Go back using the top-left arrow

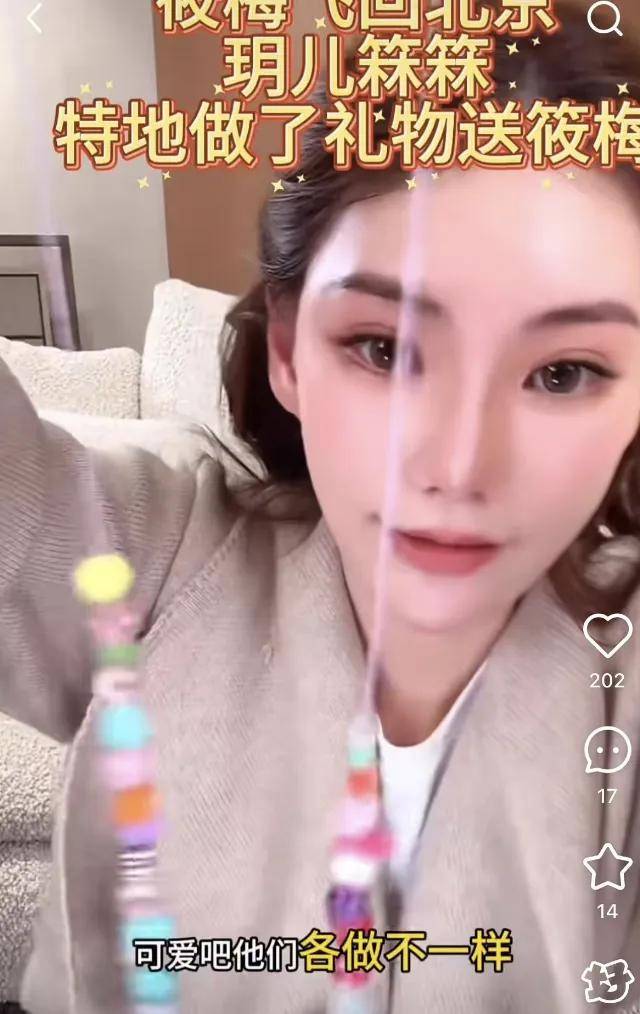34,18
